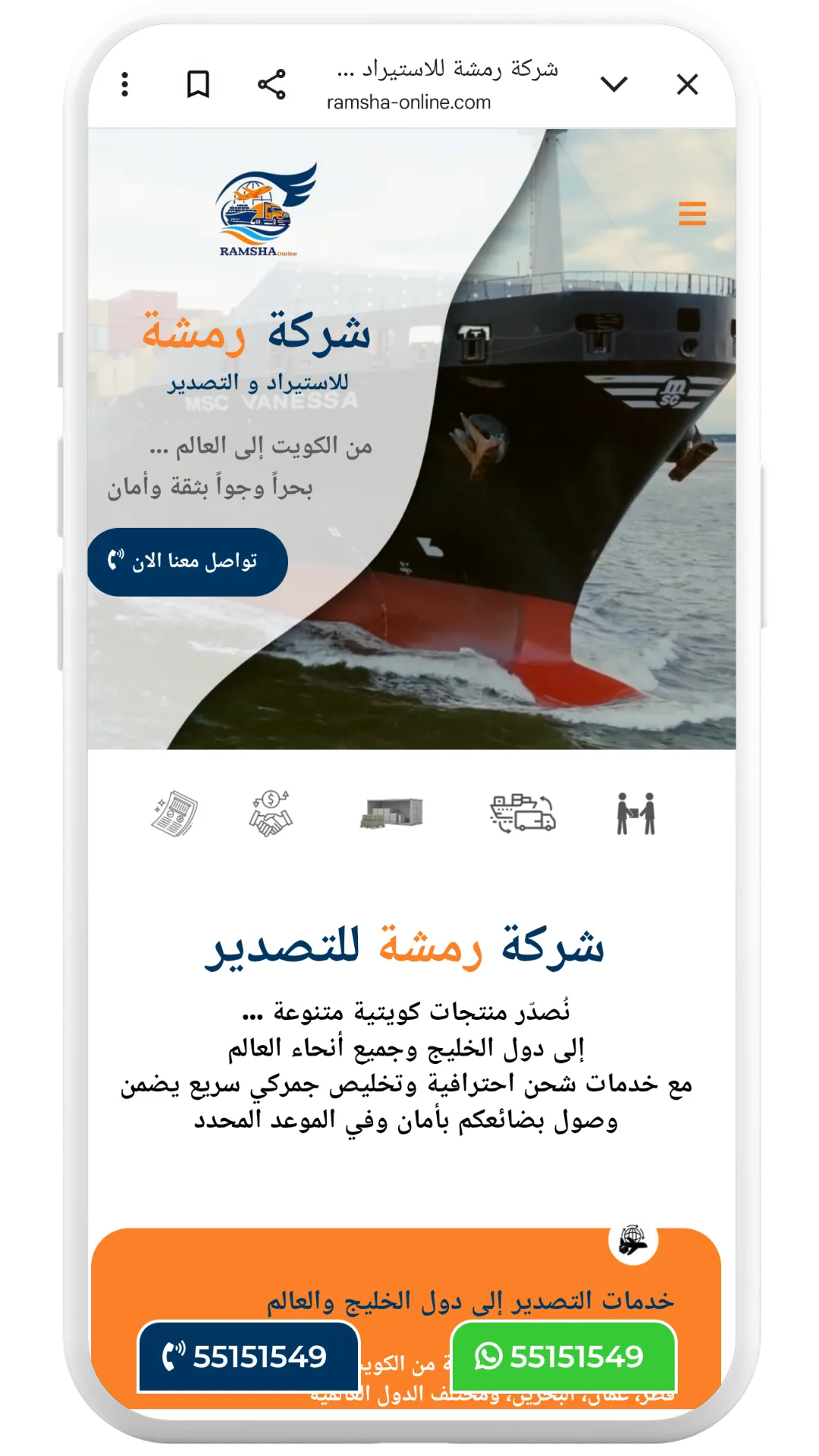Image resolution: width=819 pixels, height=1456 pixels.
Task: Open the orange hamburger menu
Action: pyautogui.click(x=692, y=214)
